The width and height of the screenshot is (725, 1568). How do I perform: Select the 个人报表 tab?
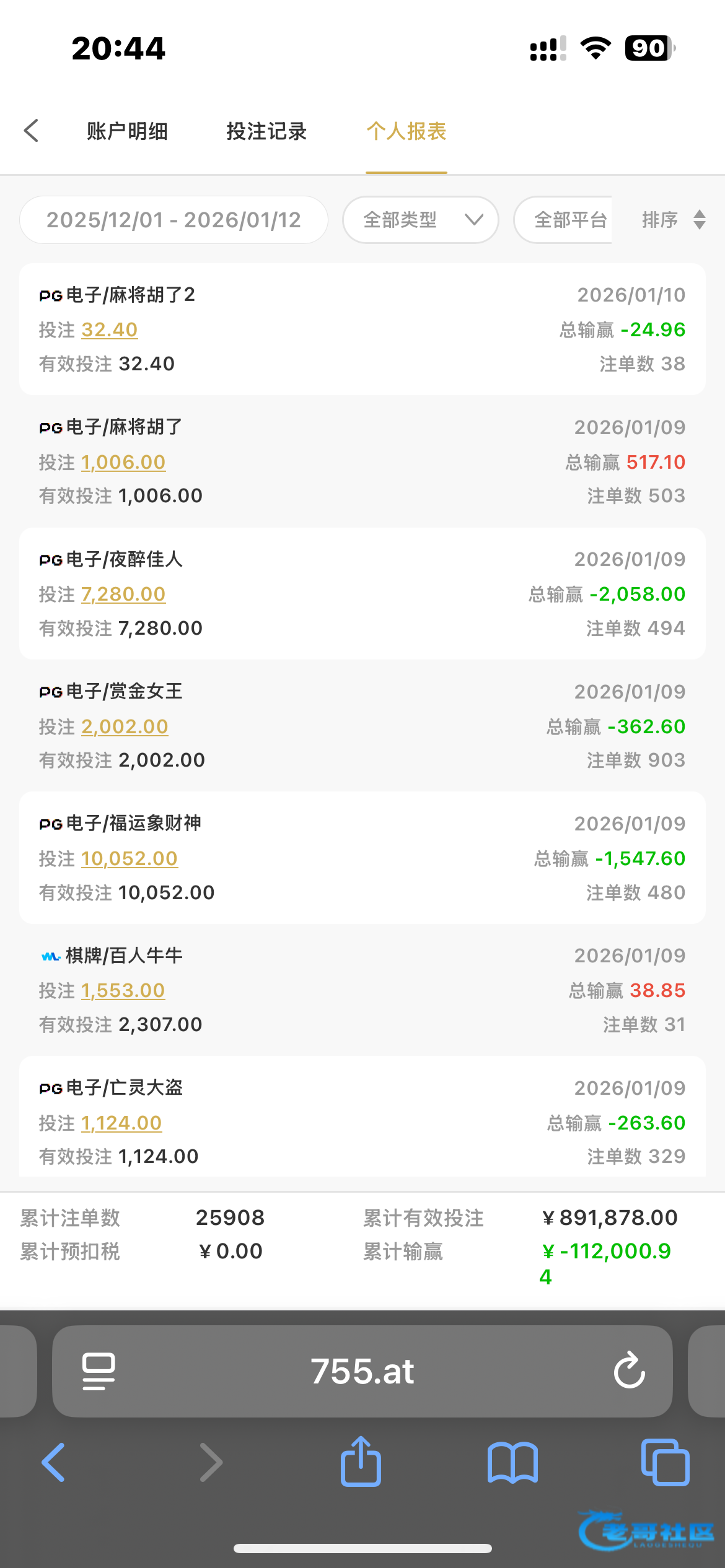tap(406, 131)
